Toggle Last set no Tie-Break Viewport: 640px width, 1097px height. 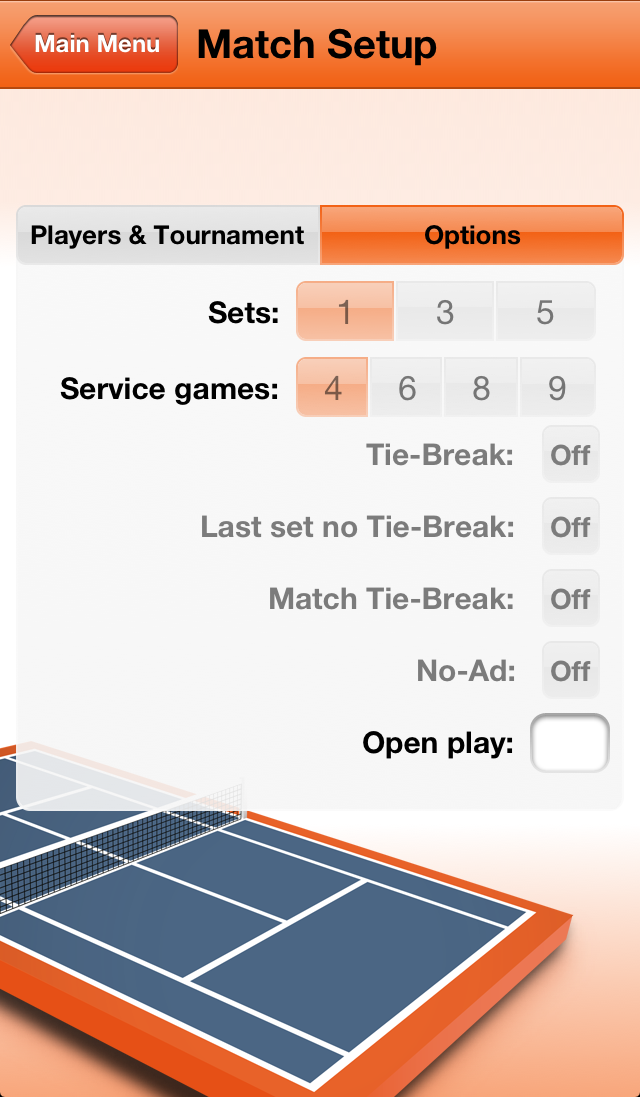[x=570, y=527]
